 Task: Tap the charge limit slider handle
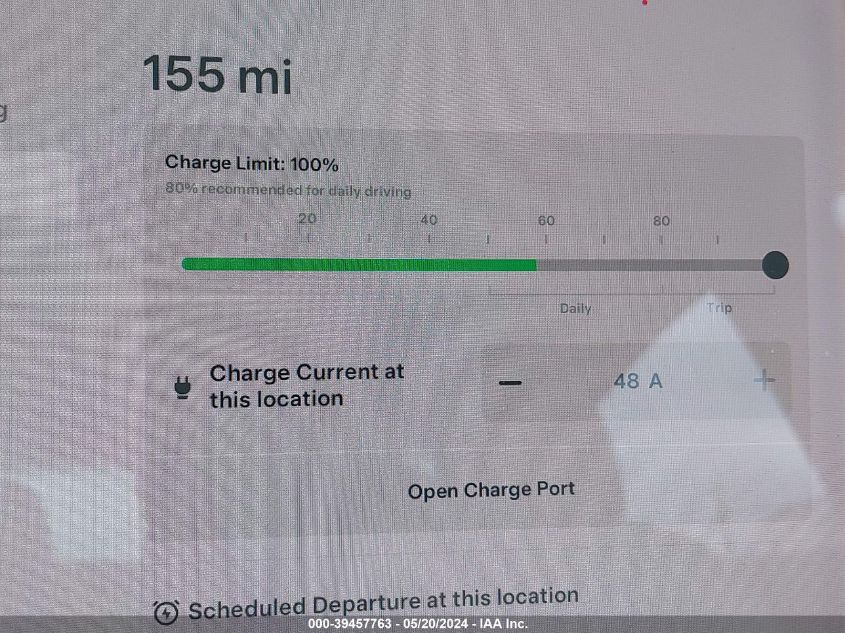coord(775,265)
